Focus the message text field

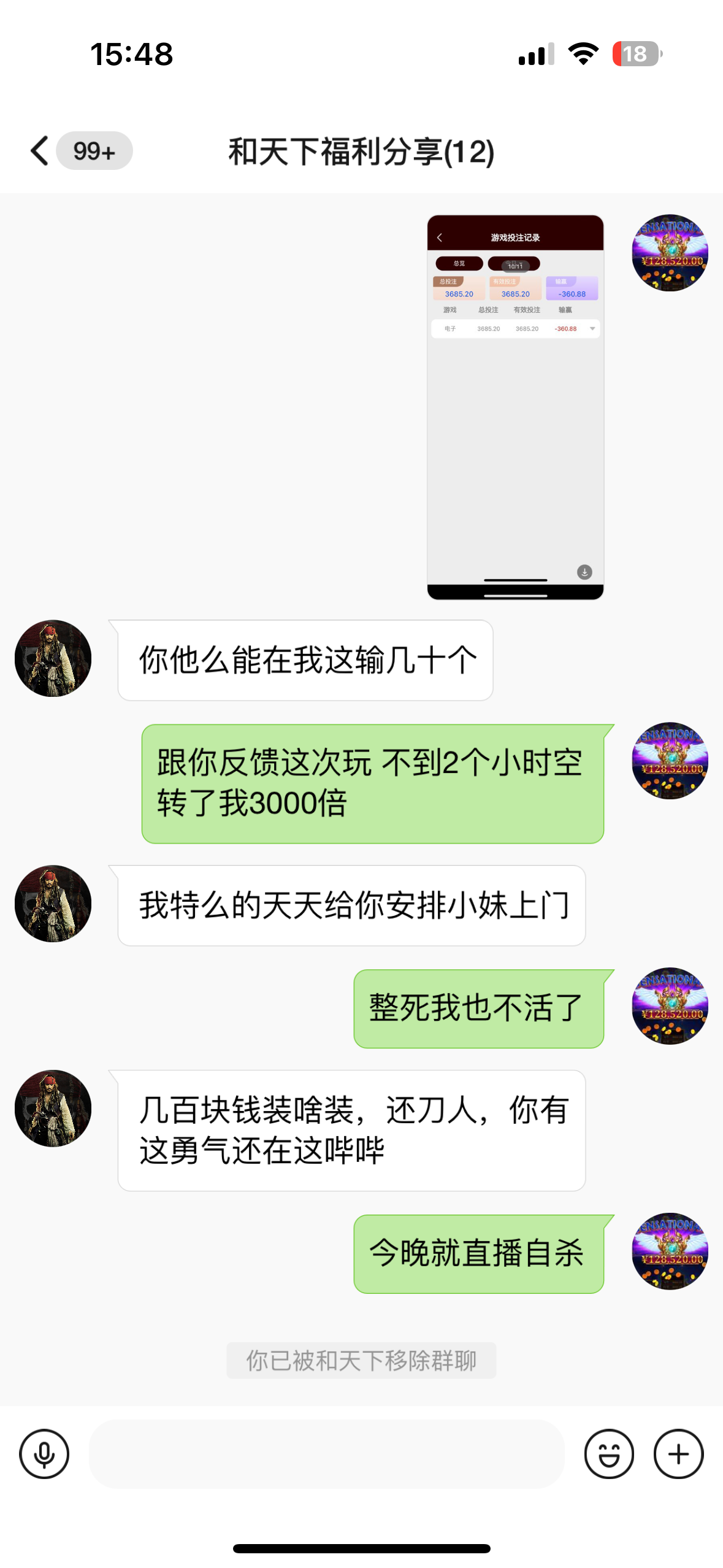click(x=326, y=1453)
